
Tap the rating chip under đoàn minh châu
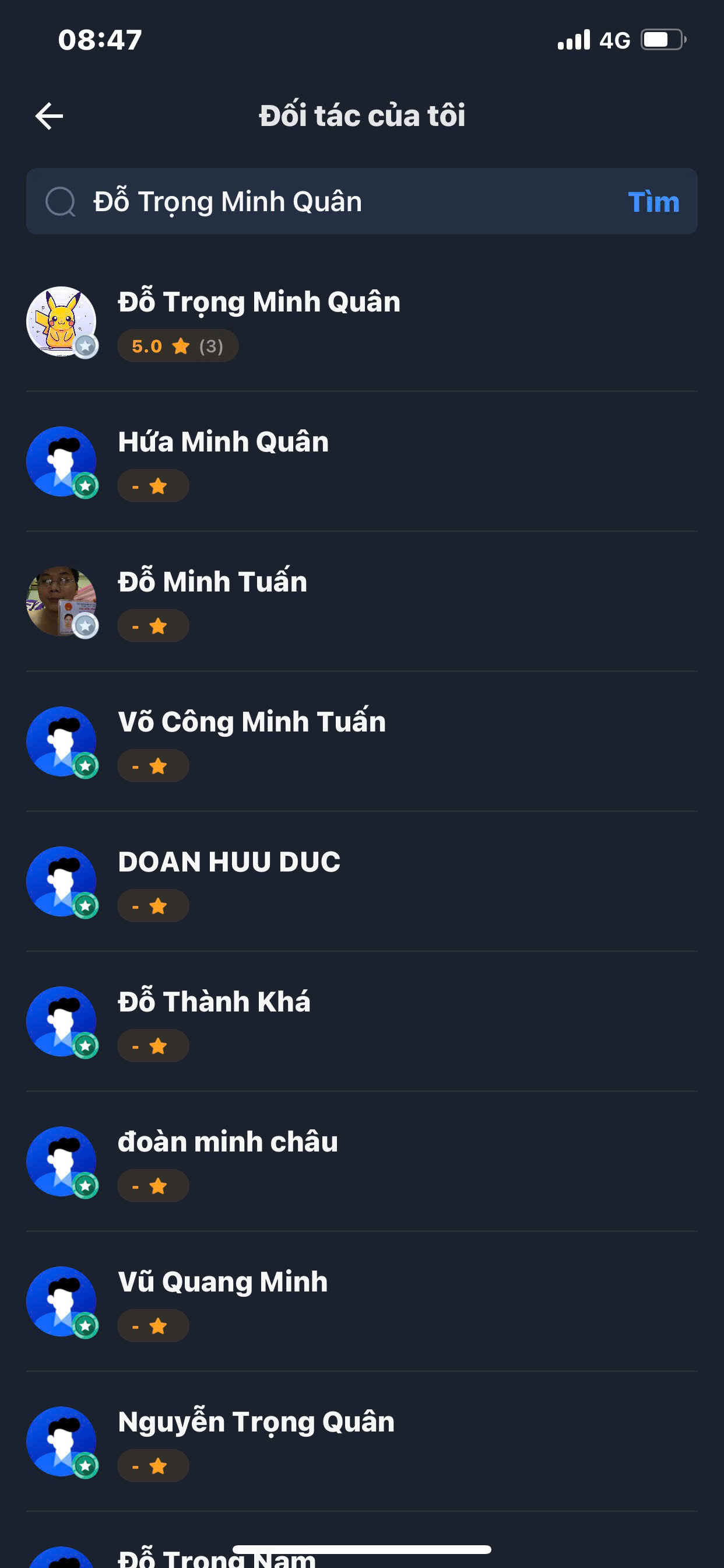(x=153, y=1186)
